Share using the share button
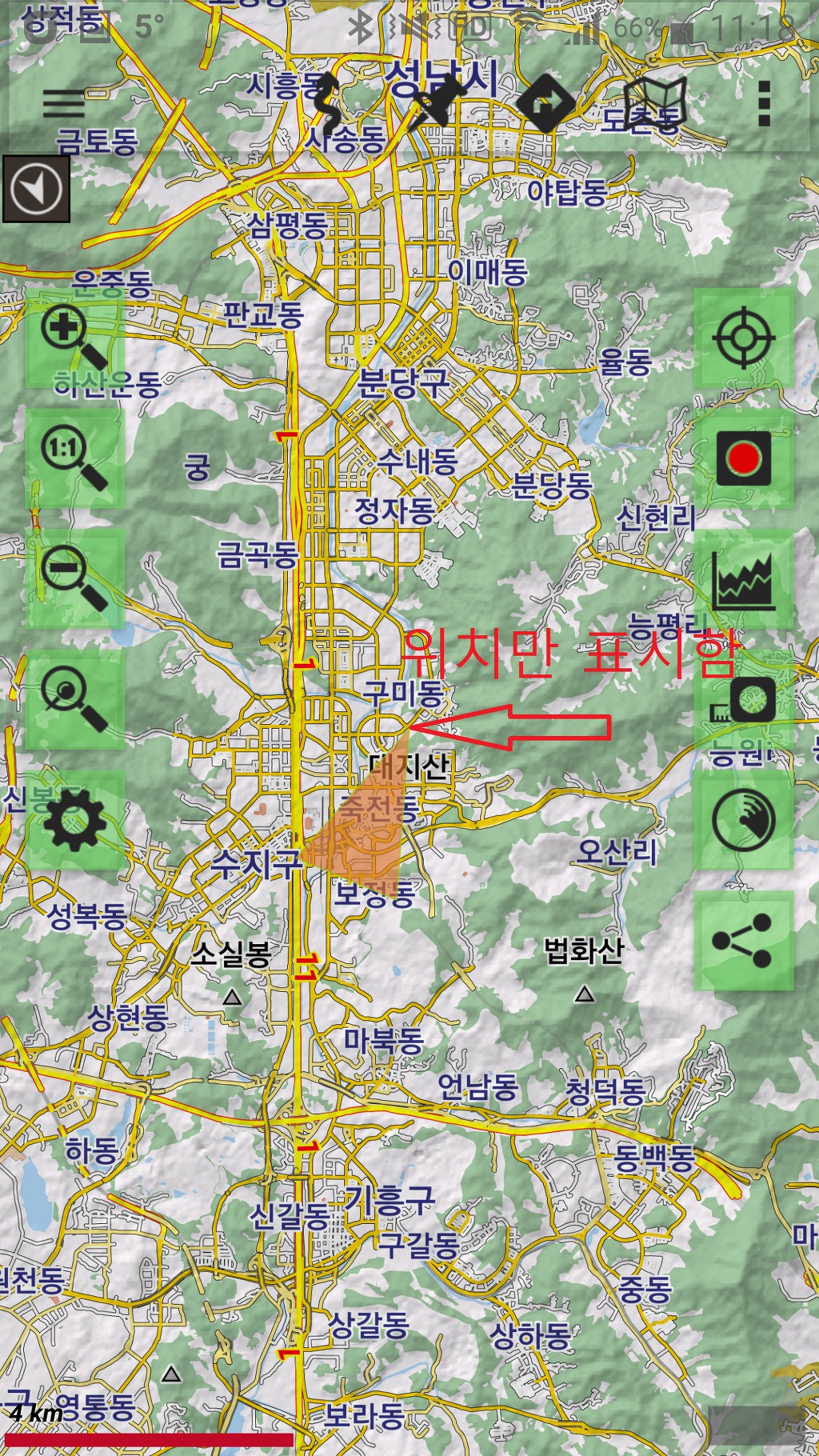This screenshot has height=1456, width=819. [744, 941]
